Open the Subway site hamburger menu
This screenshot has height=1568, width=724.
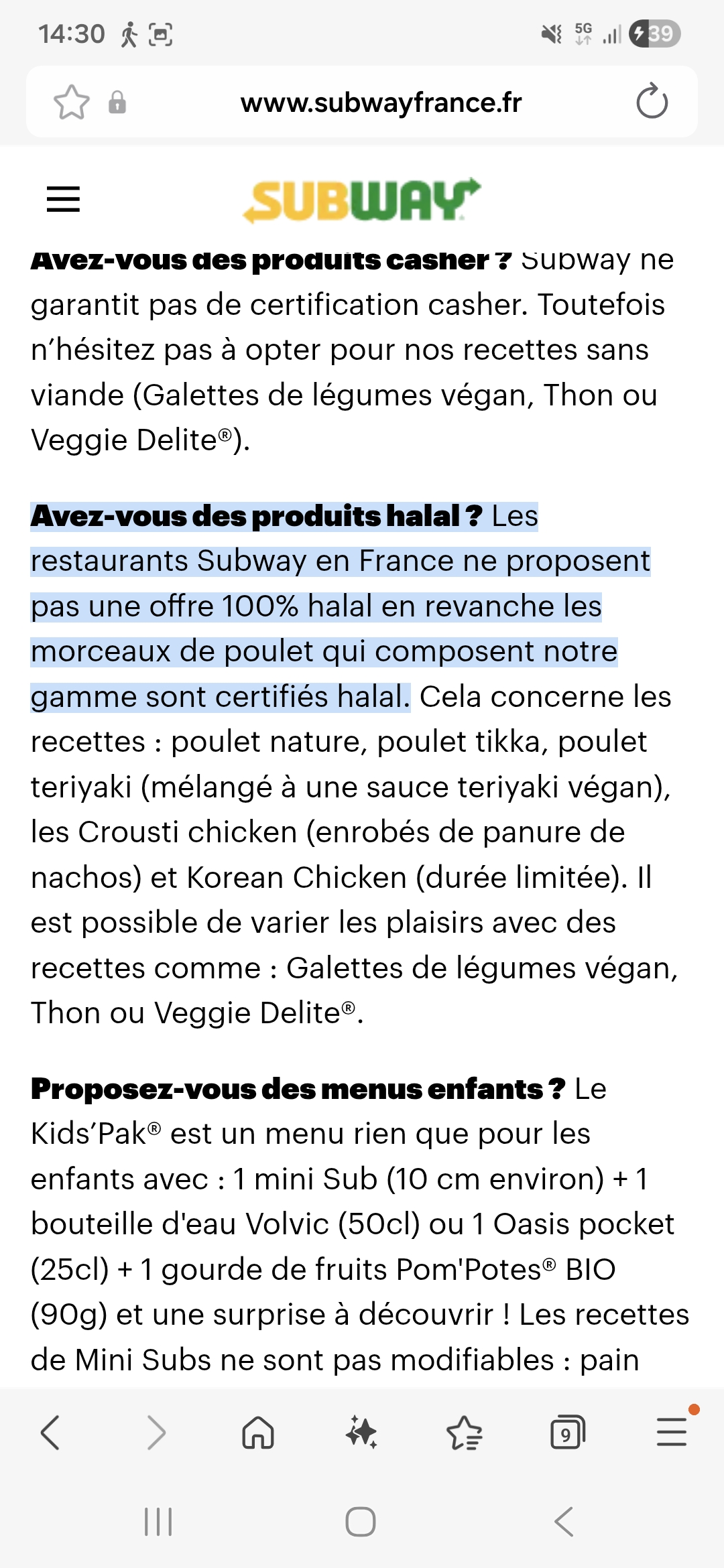63,199
